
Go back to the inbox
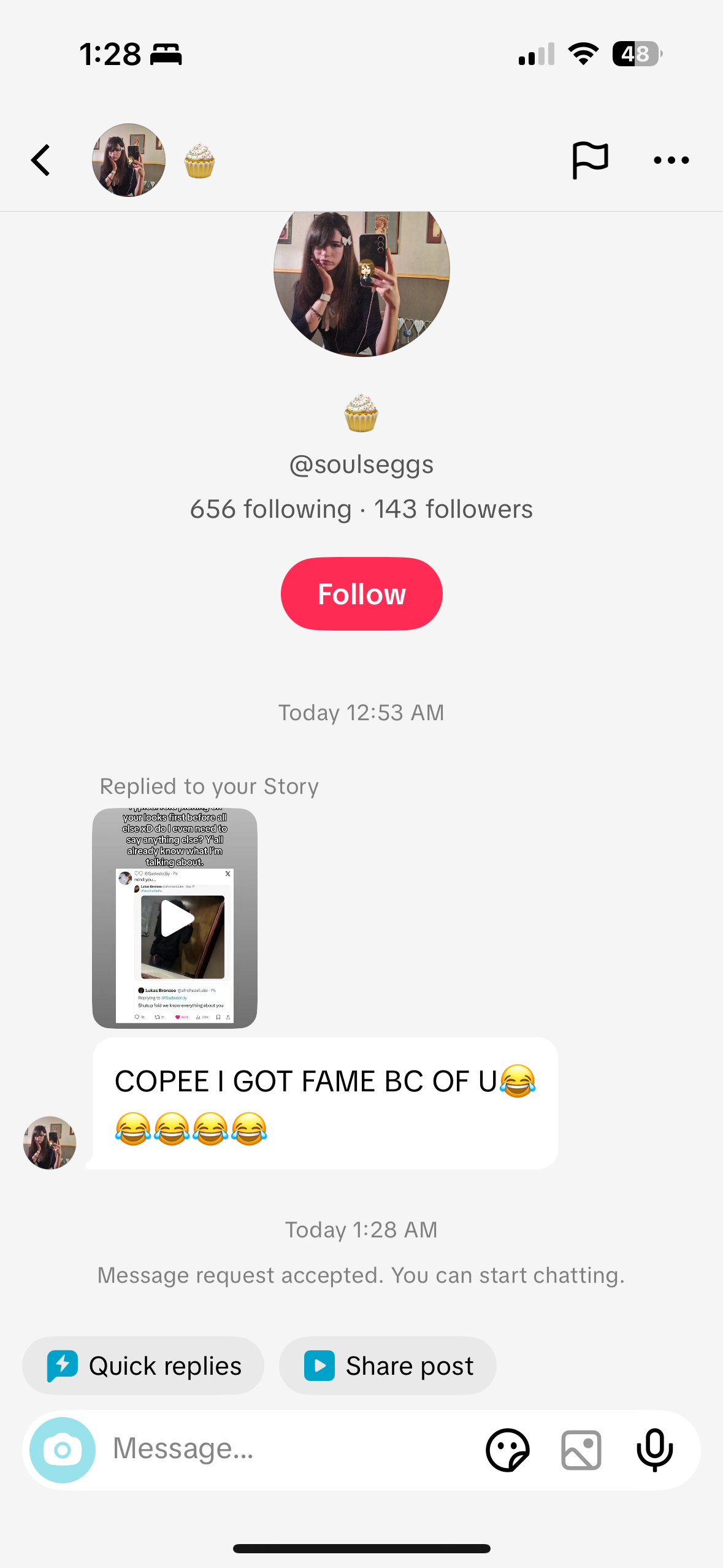[40, 161]
